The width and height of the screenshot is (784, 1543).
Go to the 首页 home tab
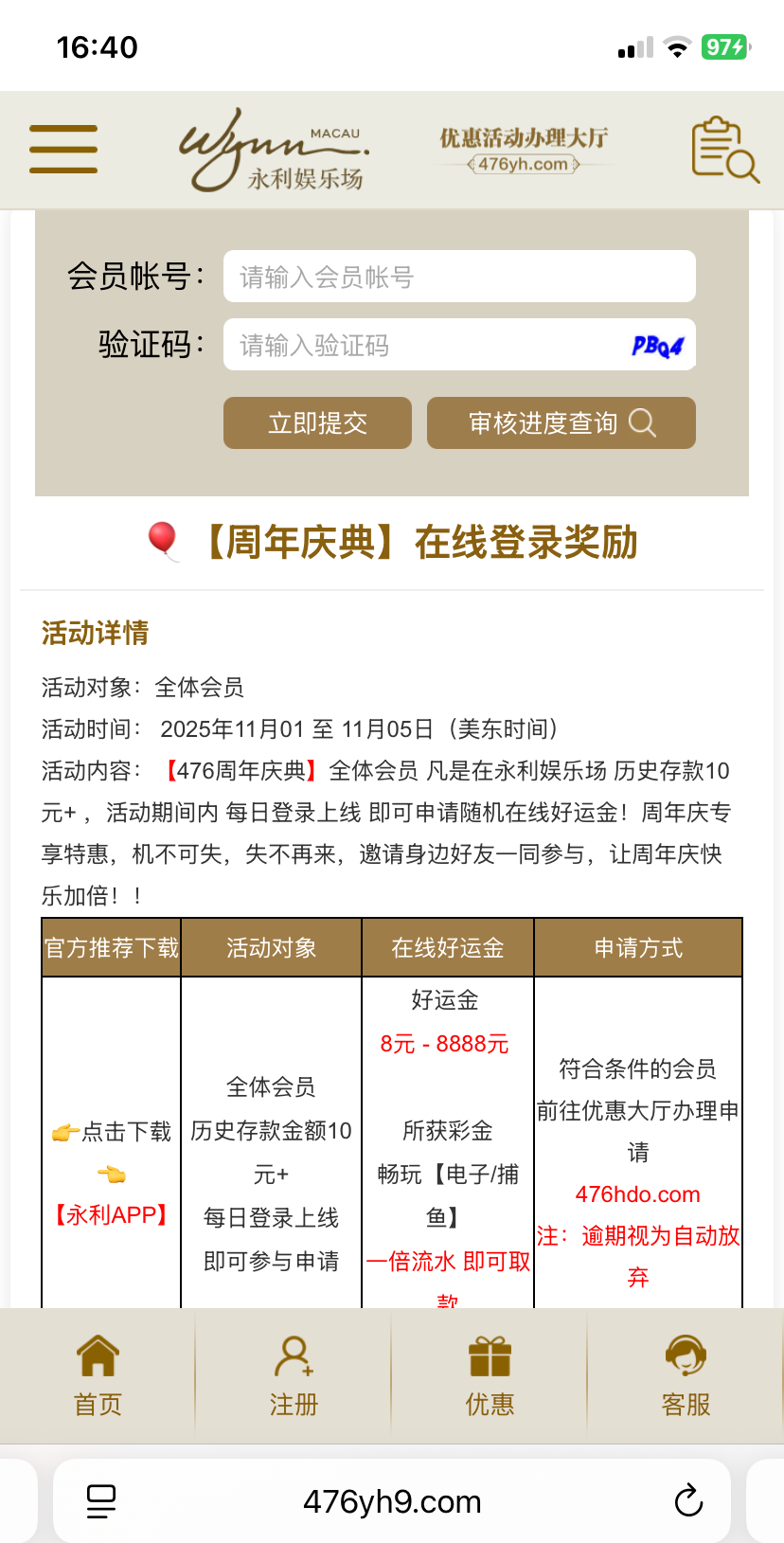[98, 1375]
